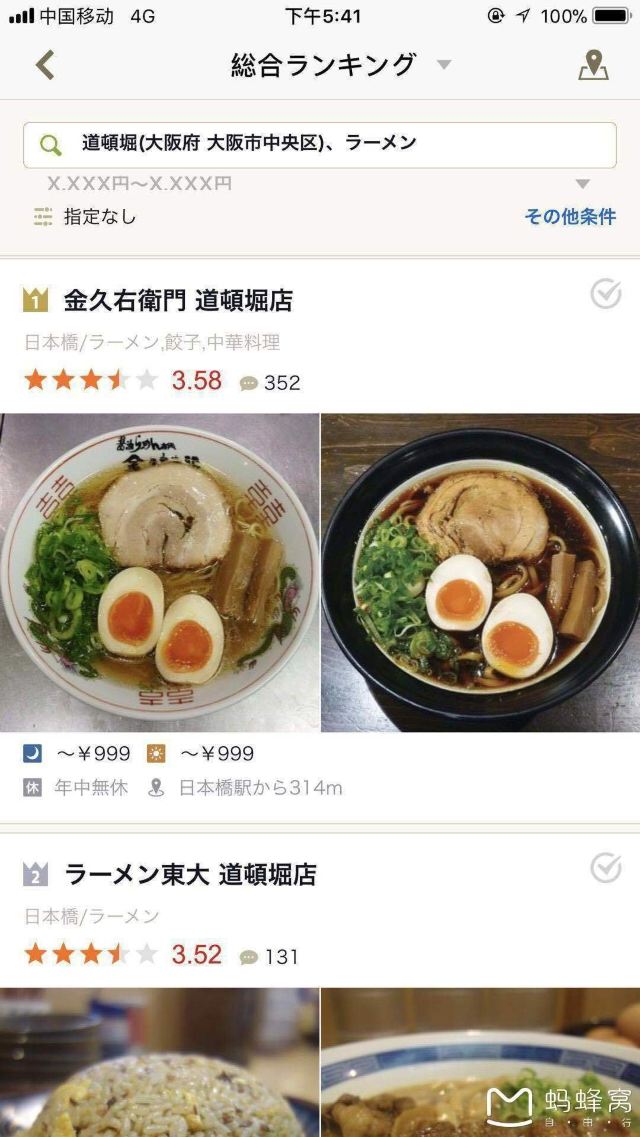Open the 指定なし filter settings

[x=85, y=216]
